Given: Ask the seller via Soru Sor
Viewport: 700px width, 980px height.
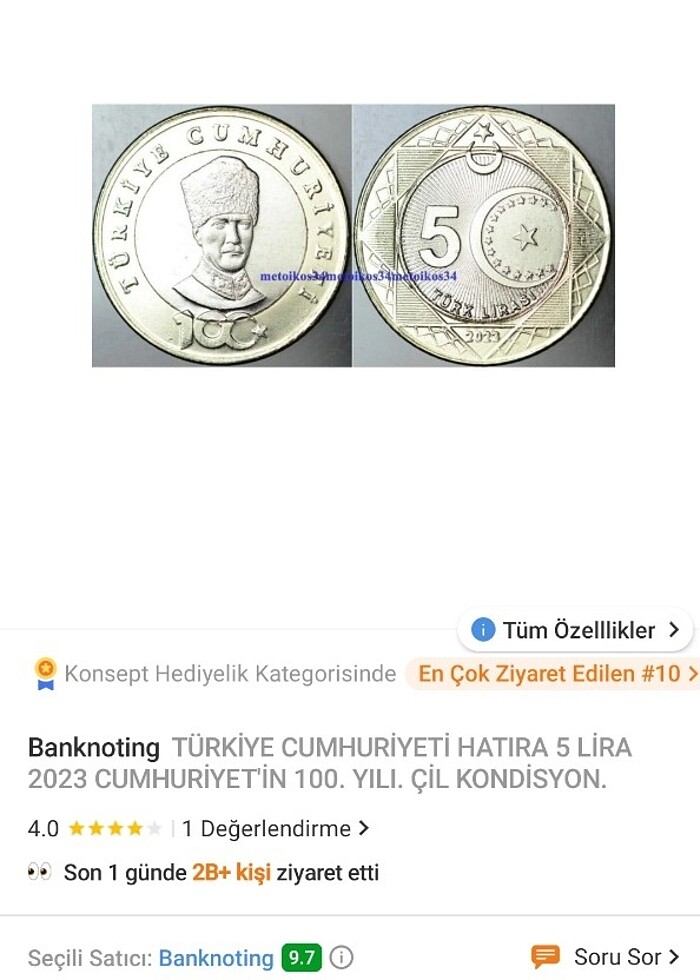Looking at the screenshot, I should pos(606,958).
